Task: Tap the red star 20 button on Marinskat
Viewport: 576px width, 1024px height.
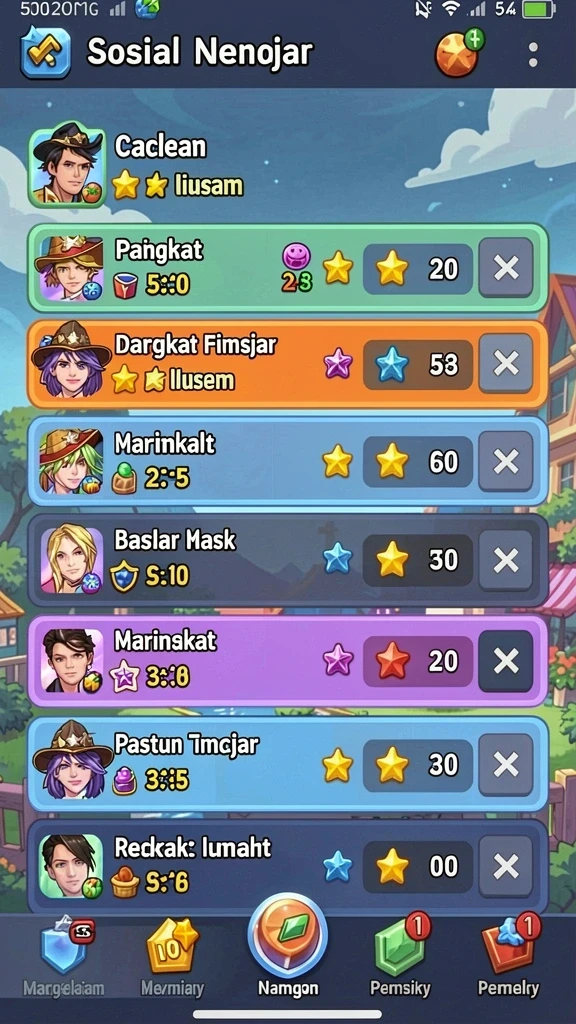Action: coord(418,661)
